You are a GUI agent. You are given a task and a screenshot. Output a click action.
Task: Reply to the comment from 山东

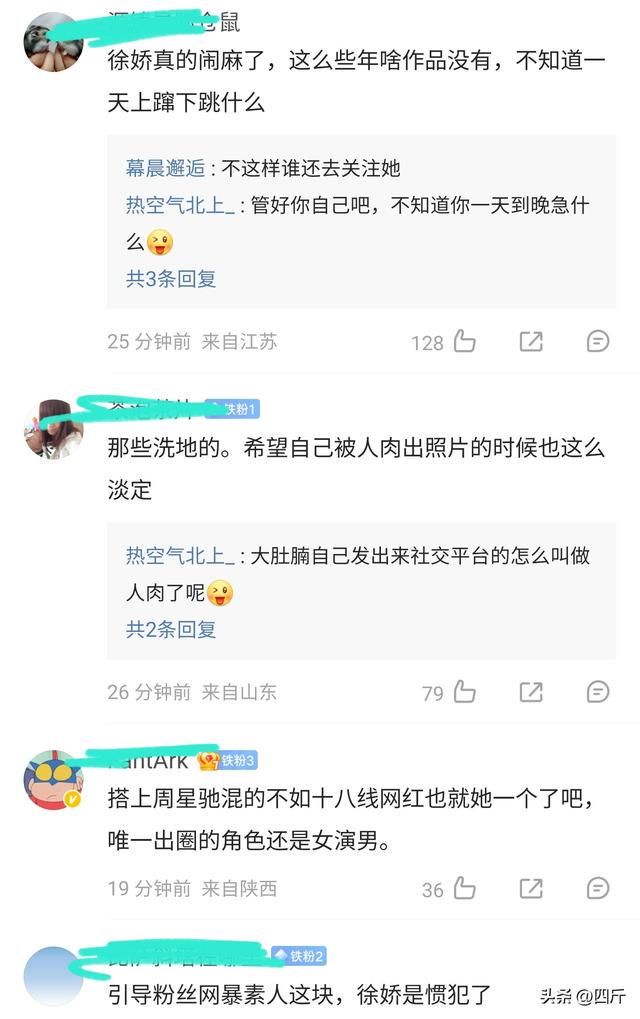(597, 692)
